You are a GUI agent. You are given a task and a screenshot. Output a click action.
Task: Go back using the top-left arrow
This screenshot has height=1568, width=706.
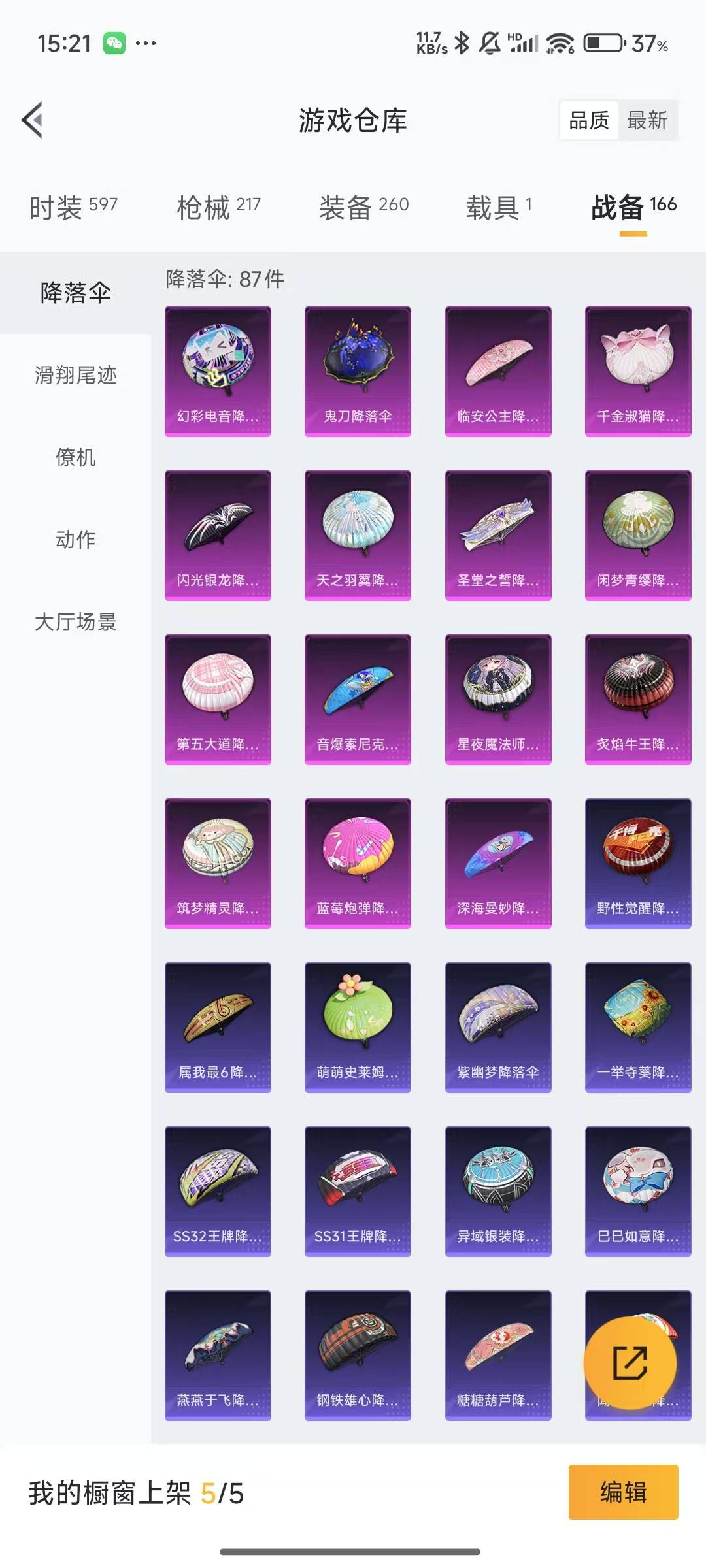tap(33, 120)
